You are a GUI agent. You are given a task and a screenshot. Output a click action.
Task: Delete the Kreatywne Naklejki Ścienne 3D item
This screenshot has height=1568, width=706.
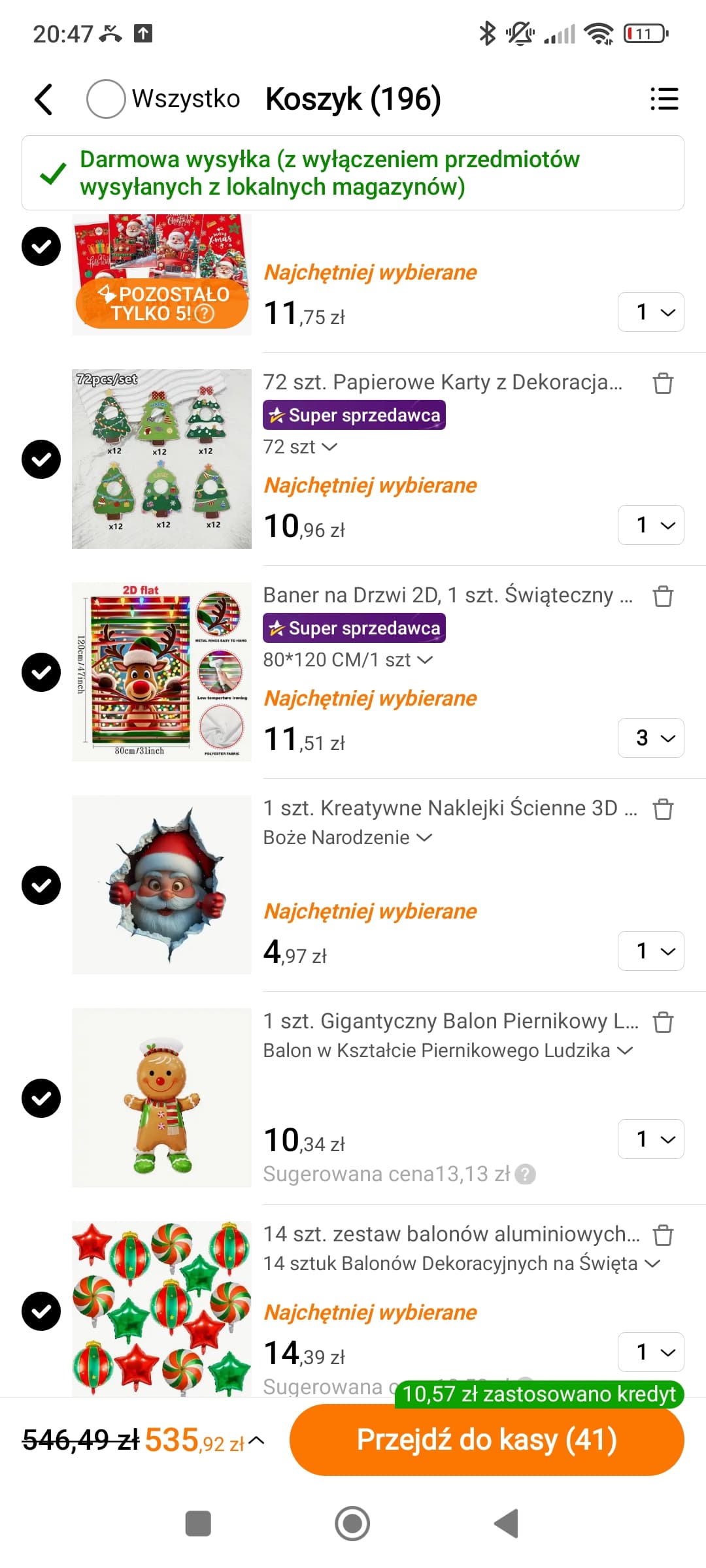[663, 809]
